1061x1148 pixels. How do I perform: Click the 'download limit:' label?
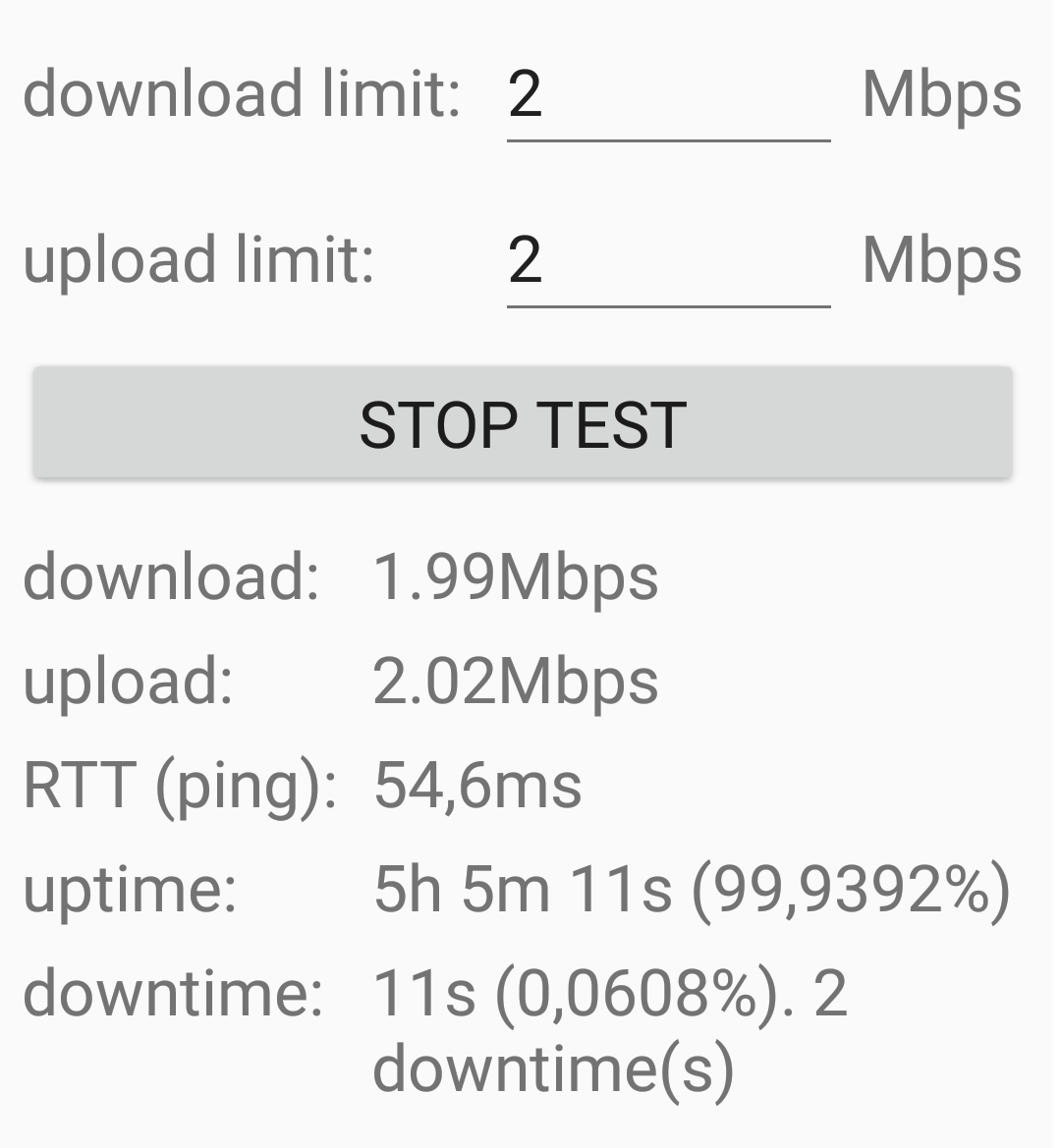(241, 93)
